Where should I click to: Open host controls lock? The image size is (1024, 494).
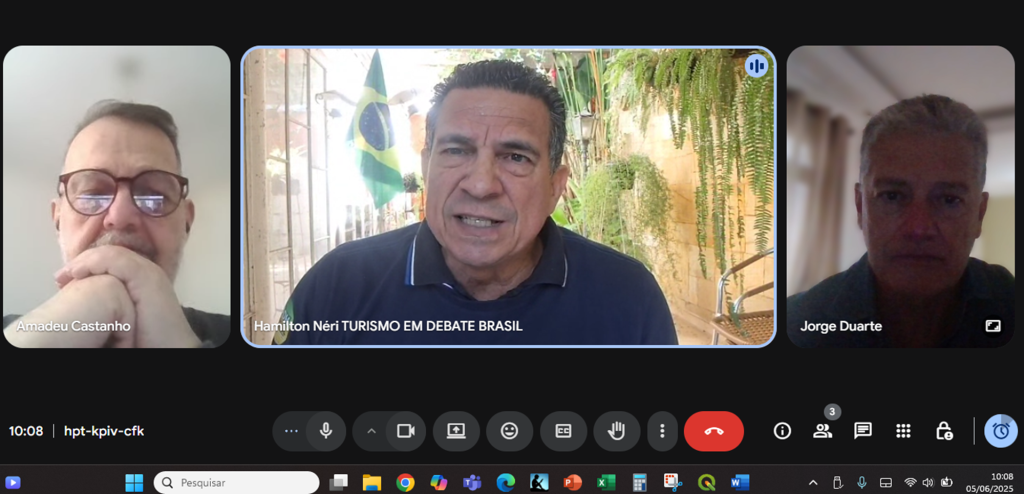click(x=943, y=431)
